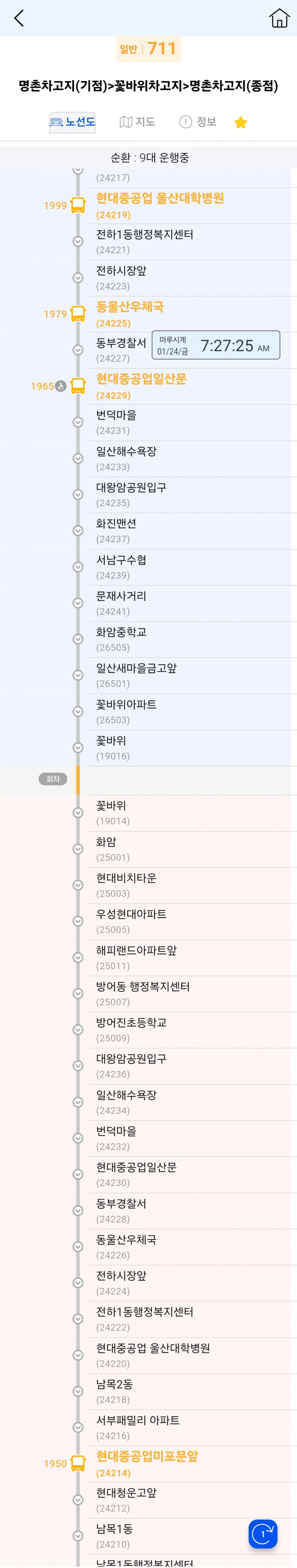View stop 화암중학교 (26505)
297x1568 pixels.
[x=122, y=639]
